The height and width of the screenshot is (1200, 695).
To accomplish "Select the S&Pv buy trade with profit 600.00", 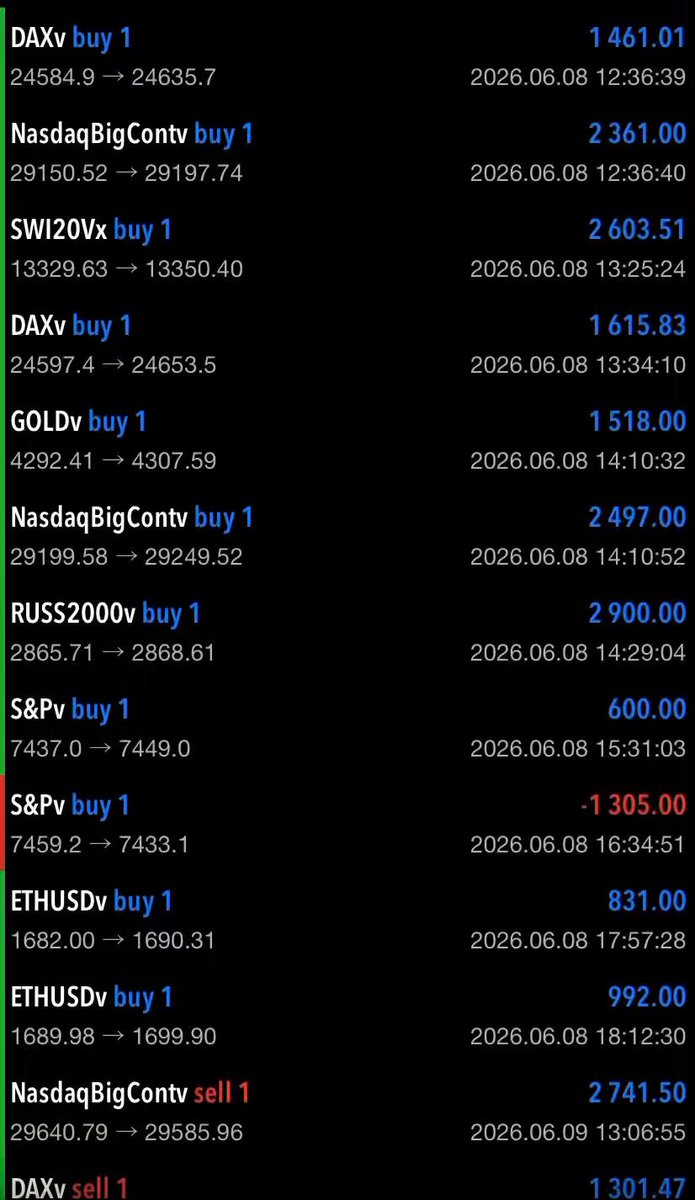I will [x=347, y=729].
